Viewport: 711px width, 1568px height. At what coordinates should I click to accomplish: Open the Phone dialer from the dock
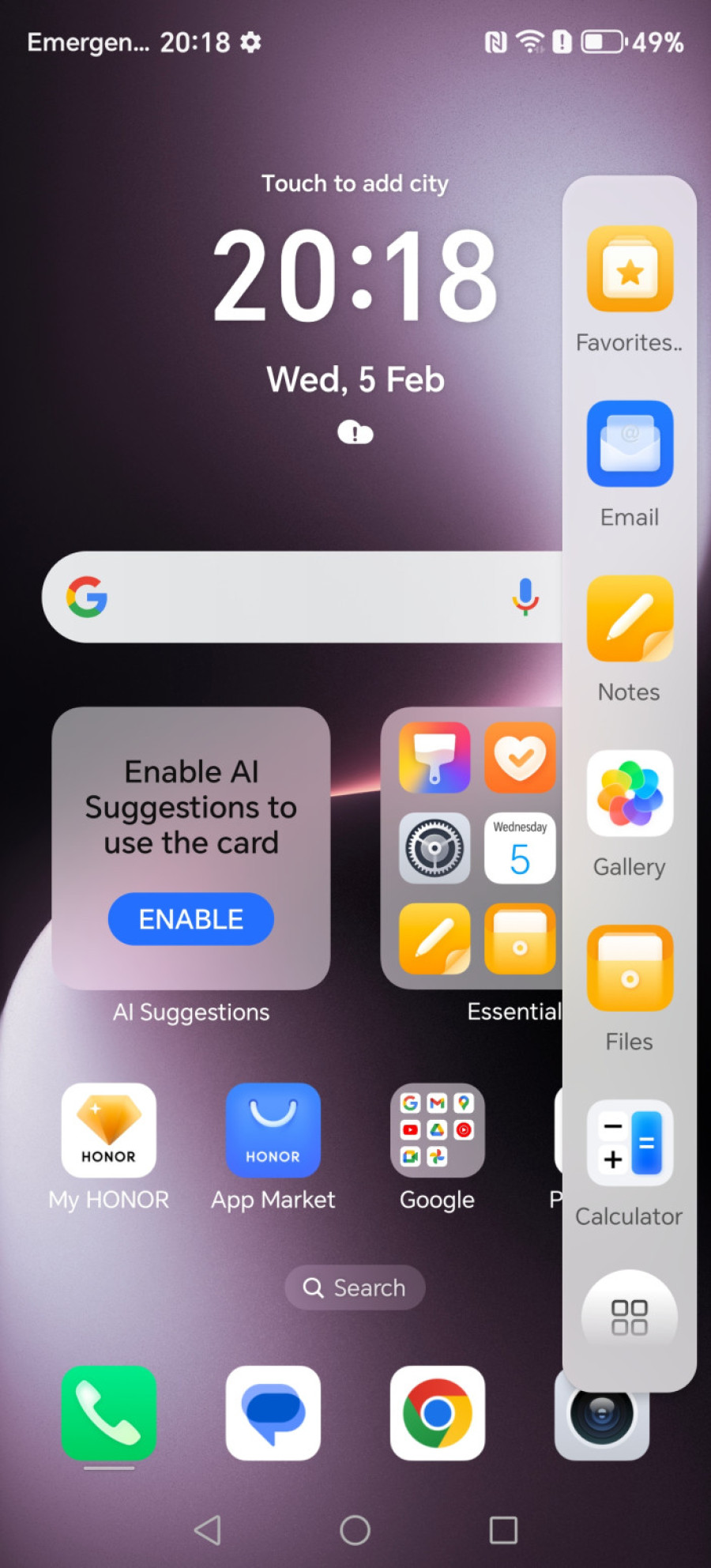pyautogui.click(x=109, y=1413)
